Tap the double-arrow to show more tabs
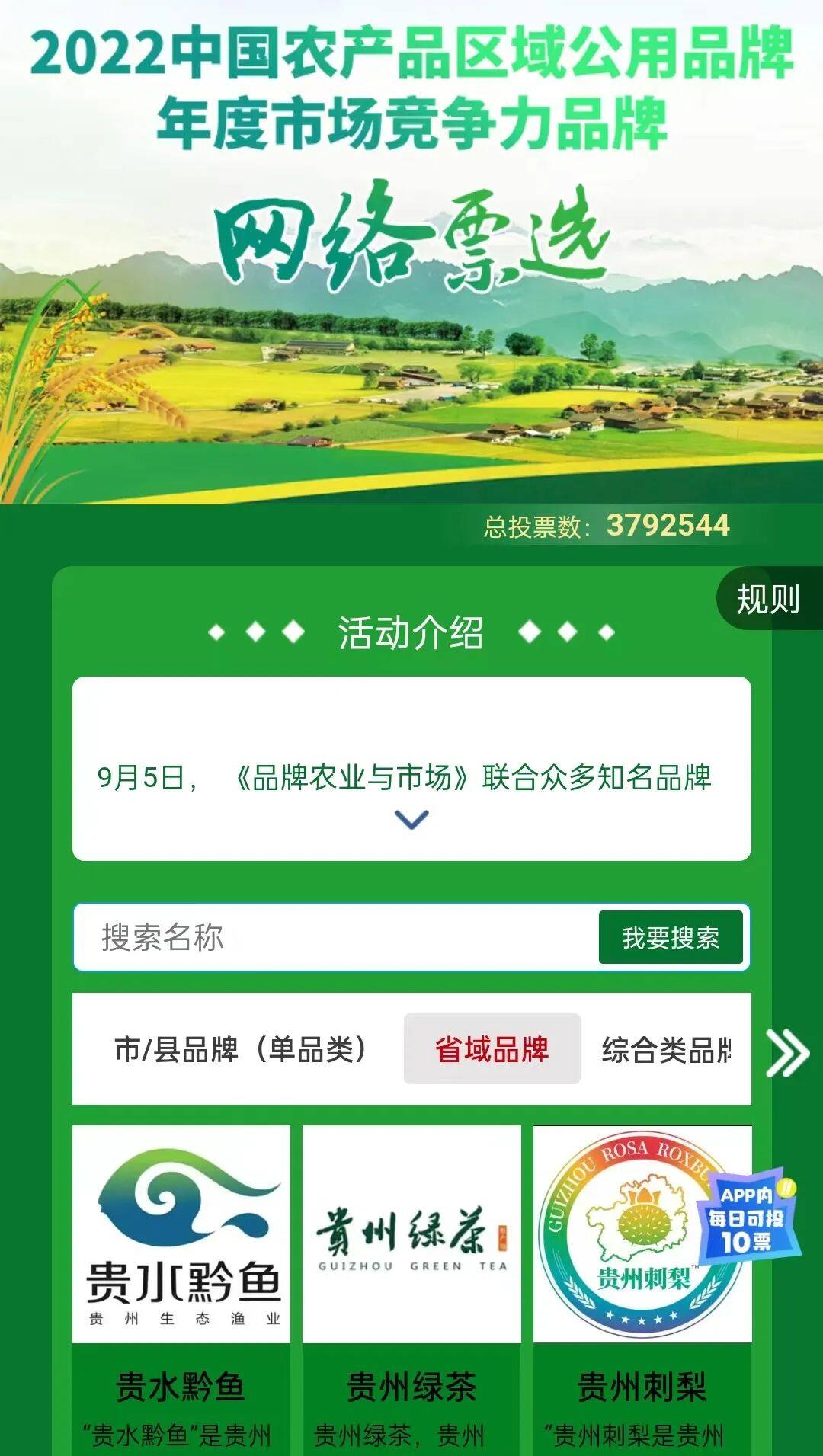823x1456 pixels. pyautogui.click(x=788, y=1053)
